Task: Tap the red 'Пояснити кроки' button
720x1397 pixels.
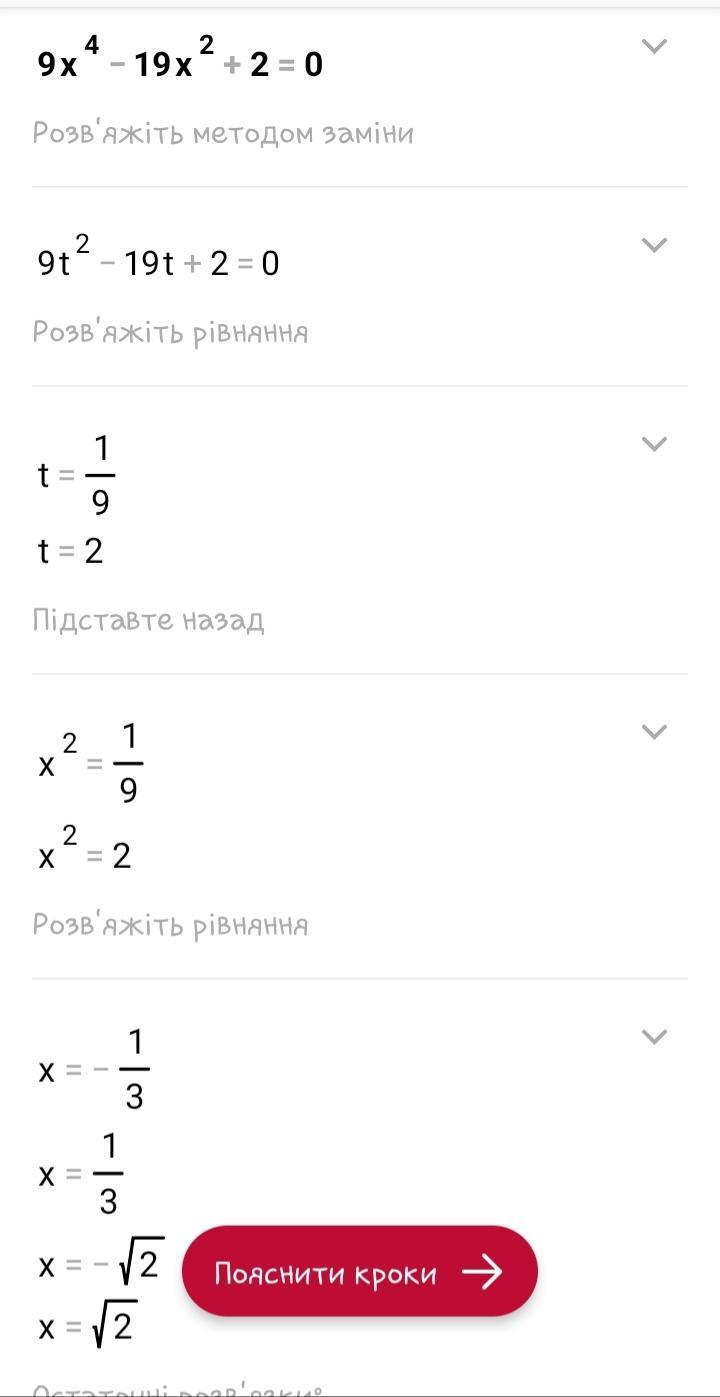Action: pos(359,1272)
